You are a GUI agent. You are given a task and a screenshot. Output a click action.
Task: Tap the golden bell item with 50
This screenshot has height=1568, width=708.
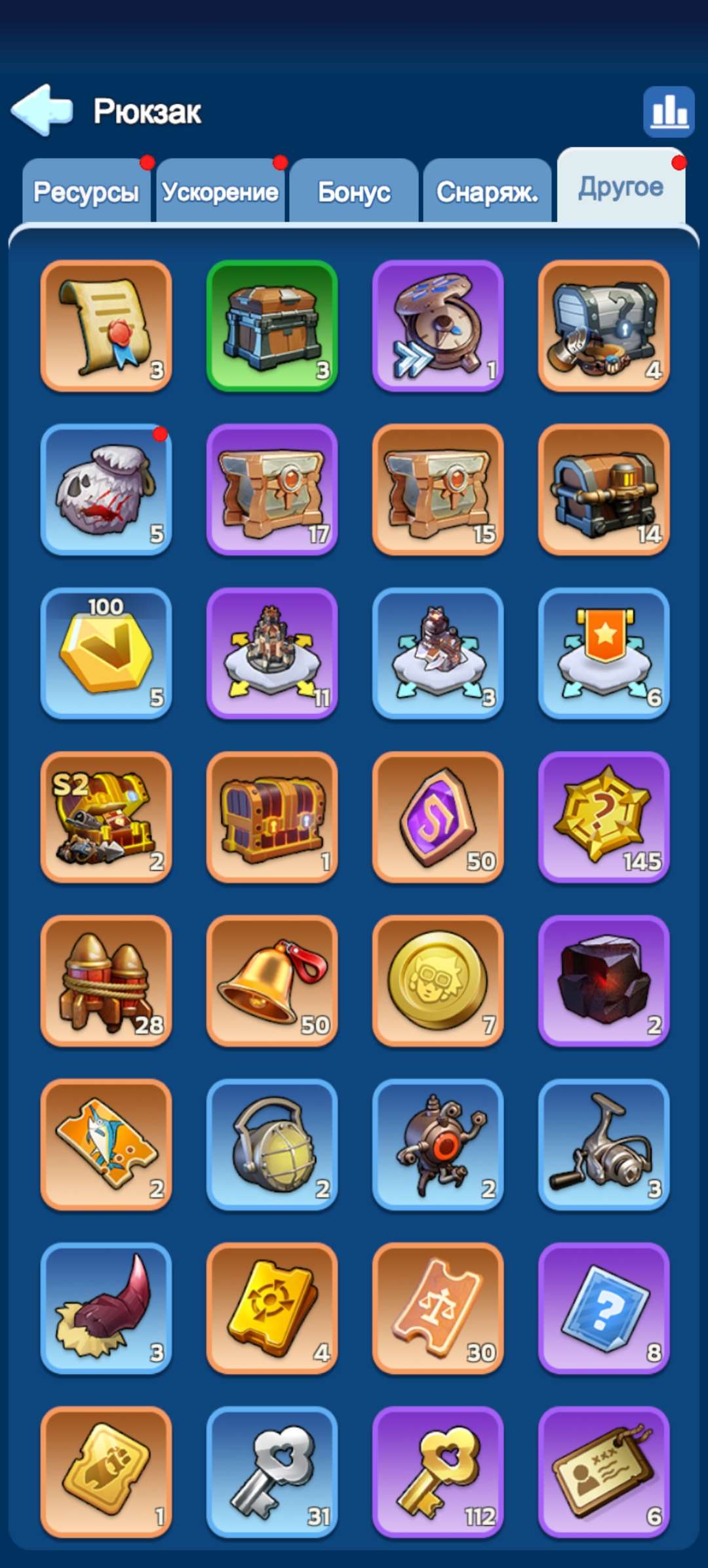272,981
